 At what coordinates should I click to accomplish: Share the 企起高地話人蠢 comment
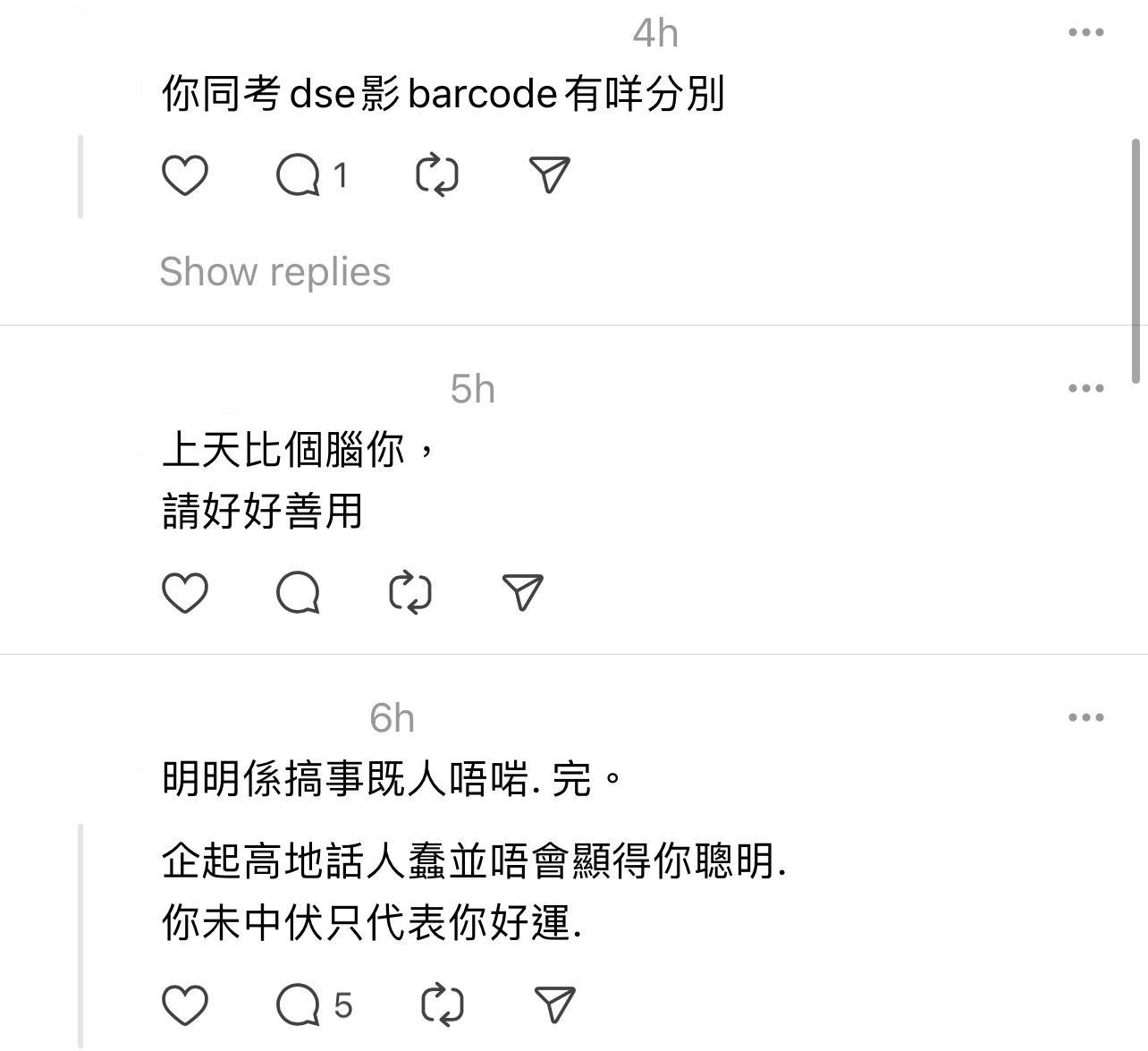[x=553, y=1004]
